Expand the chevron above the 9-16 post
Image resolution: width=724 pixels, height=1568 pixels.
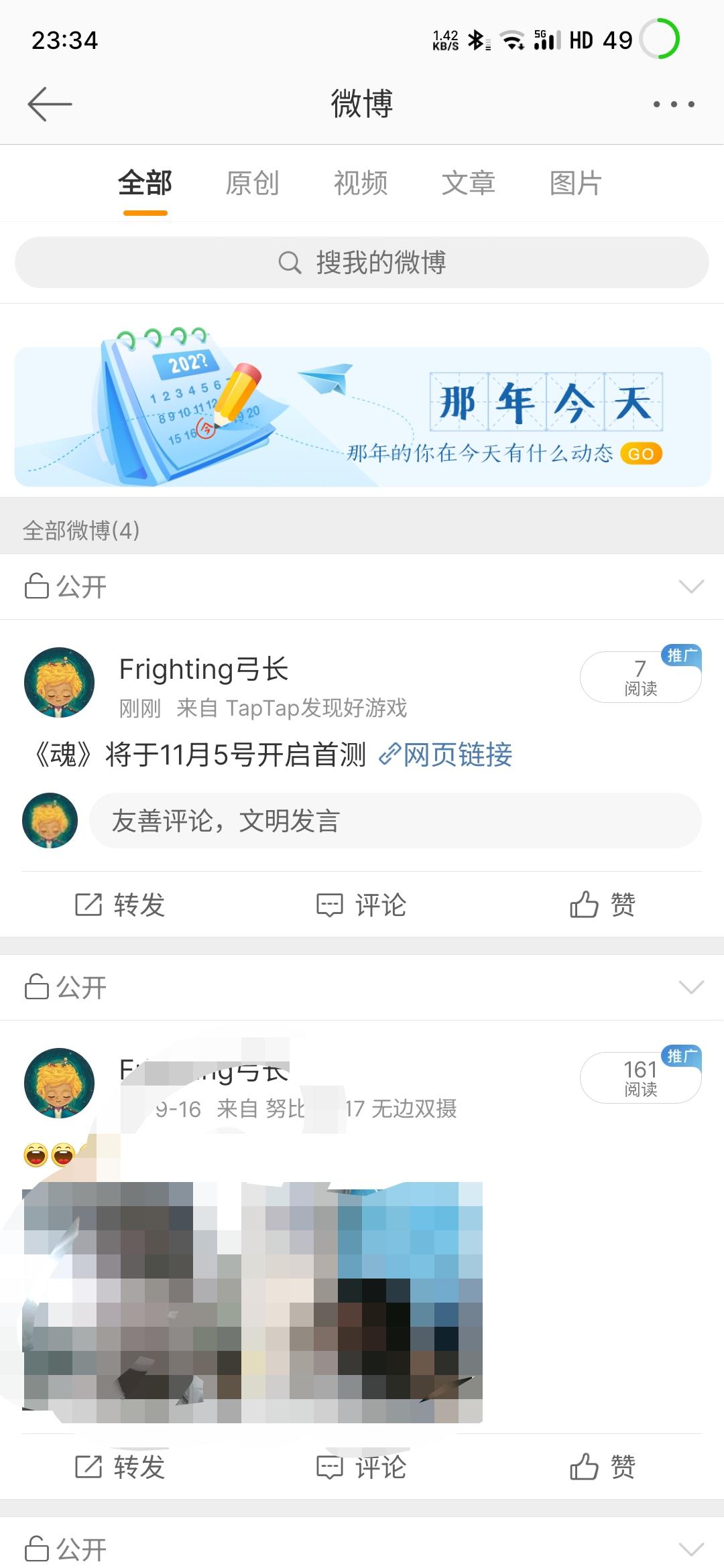(691, 987)
